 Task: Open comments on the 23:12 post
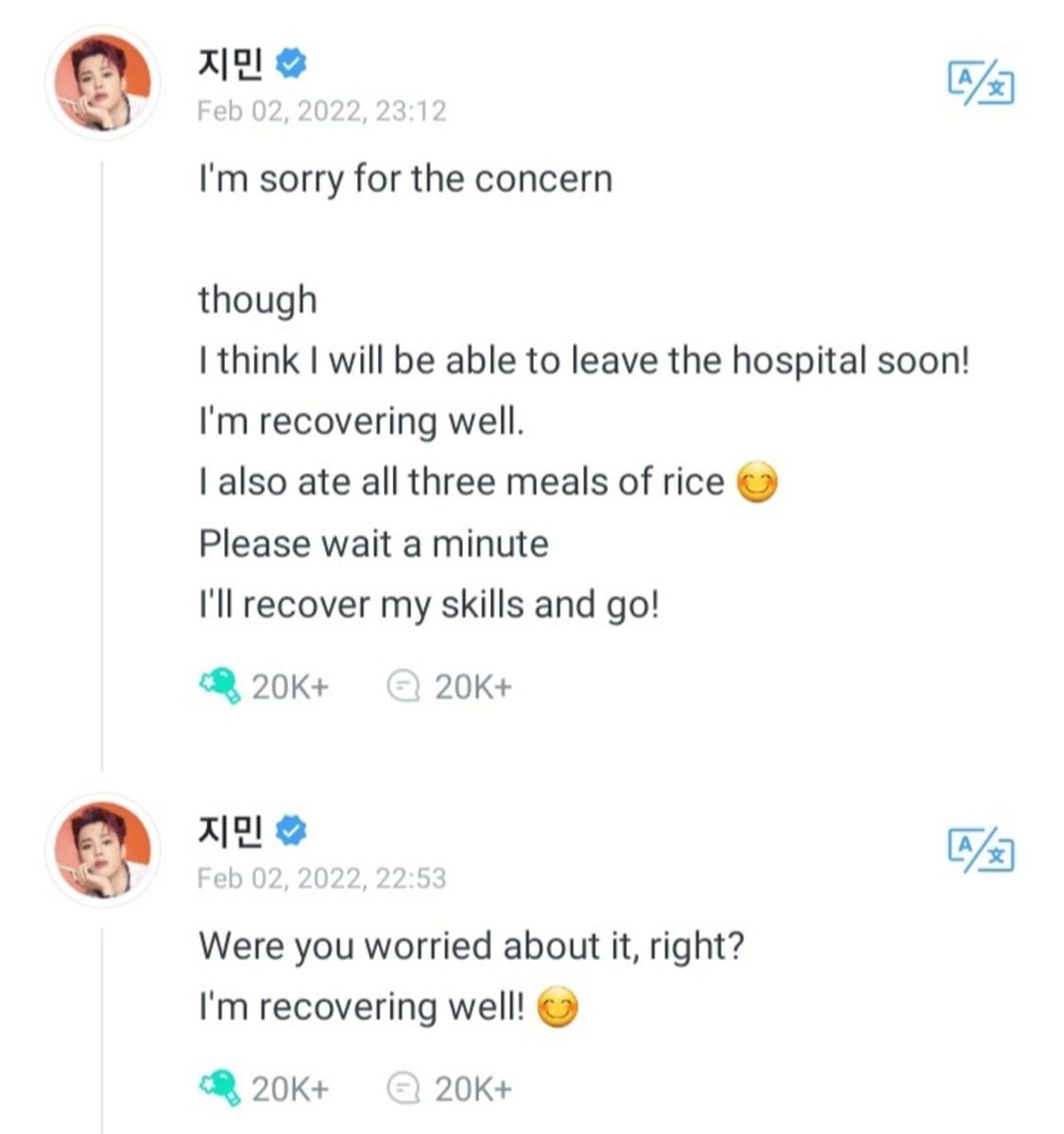click(404, 685)
